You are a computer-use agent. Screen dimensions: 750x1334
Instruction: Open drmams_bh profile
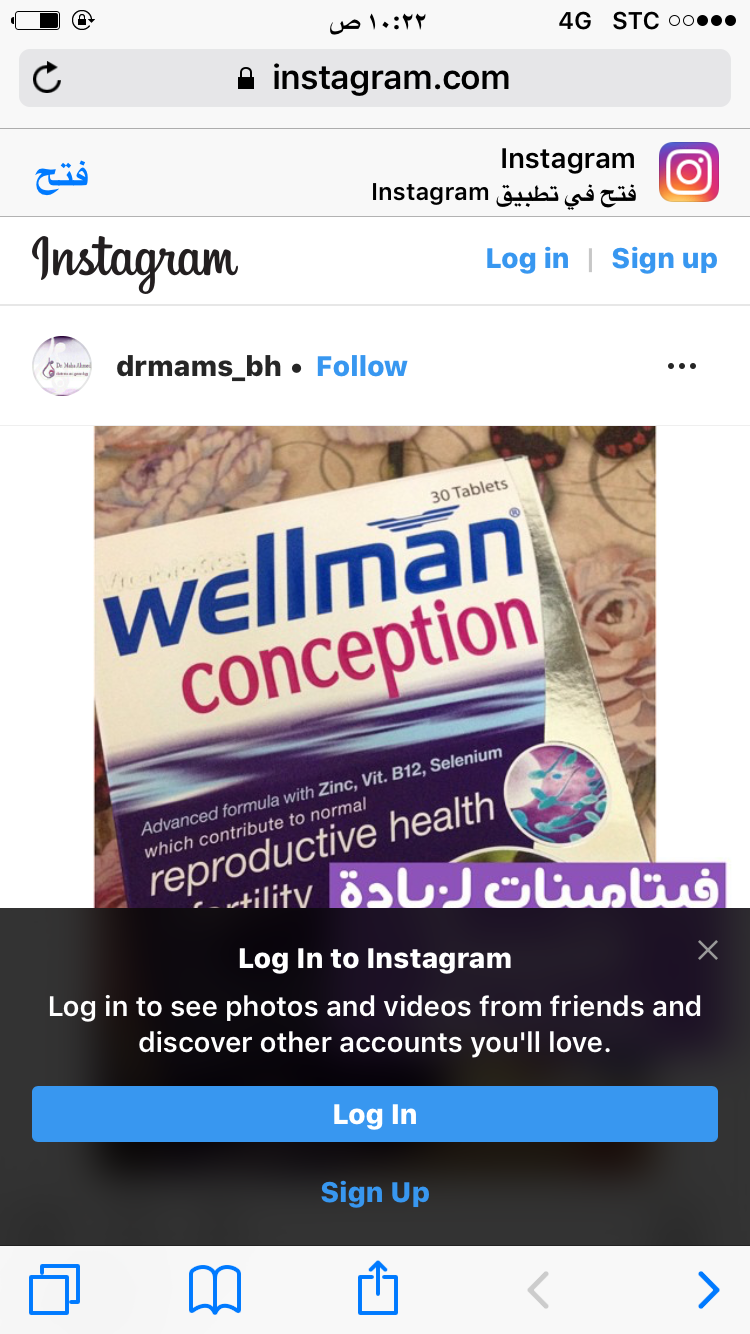pos(198,366)
